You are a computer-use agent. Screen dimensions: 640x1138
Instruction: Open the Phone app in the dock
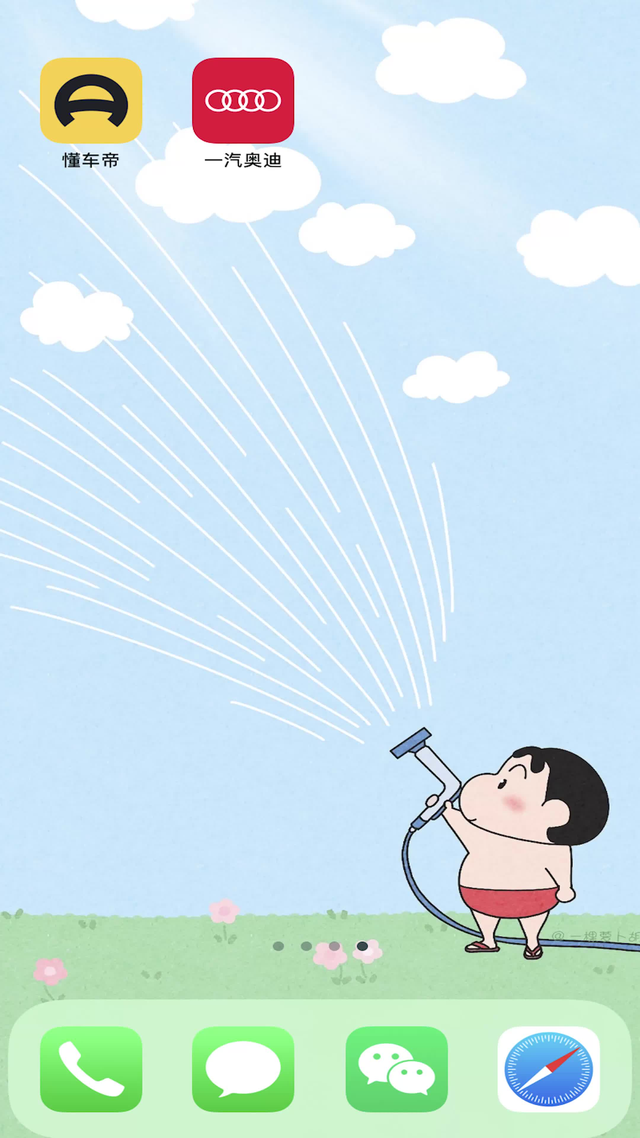91,1068
